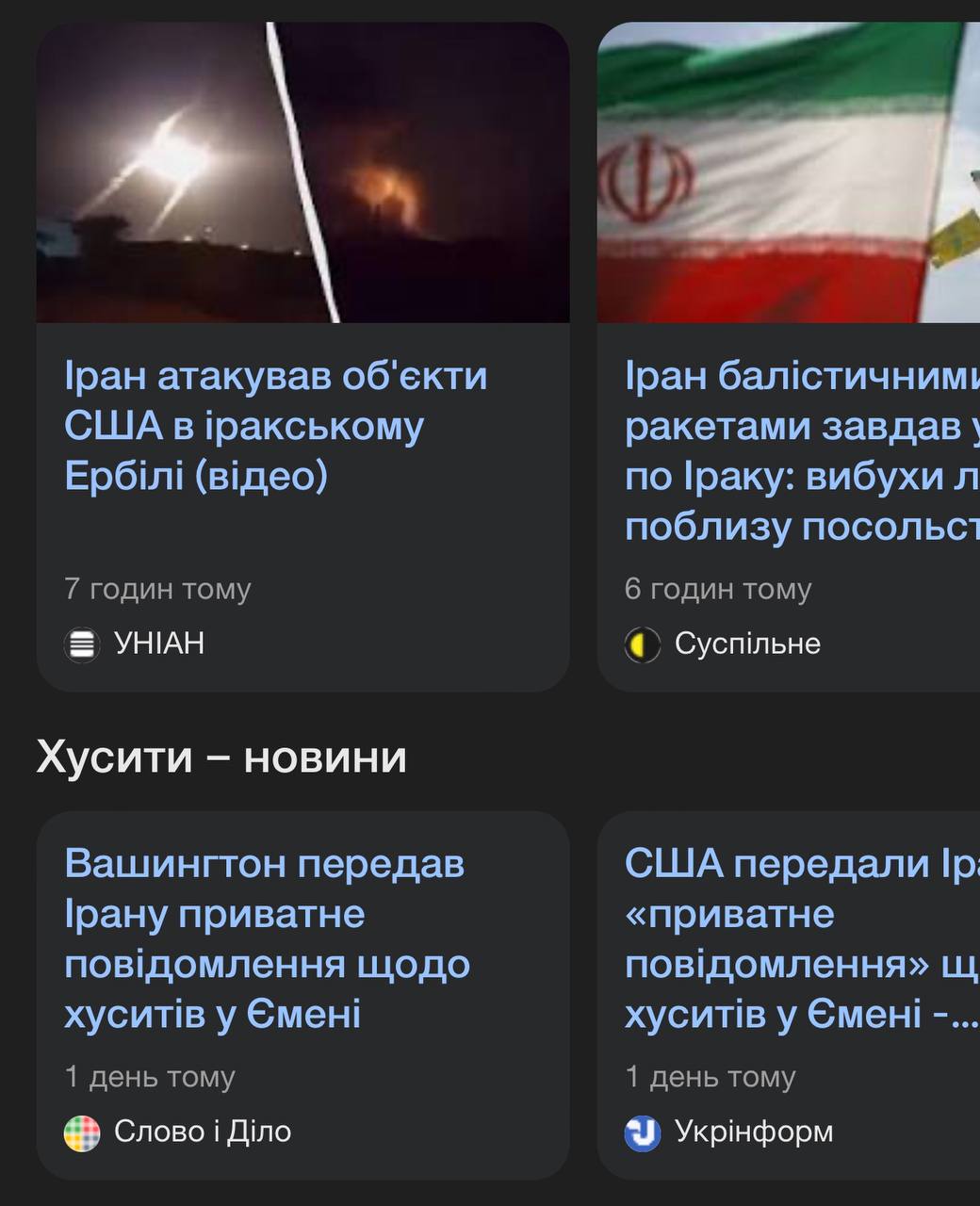Image resolution: width=980 pixels, height=1206 pixels.
Task: Open the Слово і Діло article about the Houthis
Action: coord(267,938)
